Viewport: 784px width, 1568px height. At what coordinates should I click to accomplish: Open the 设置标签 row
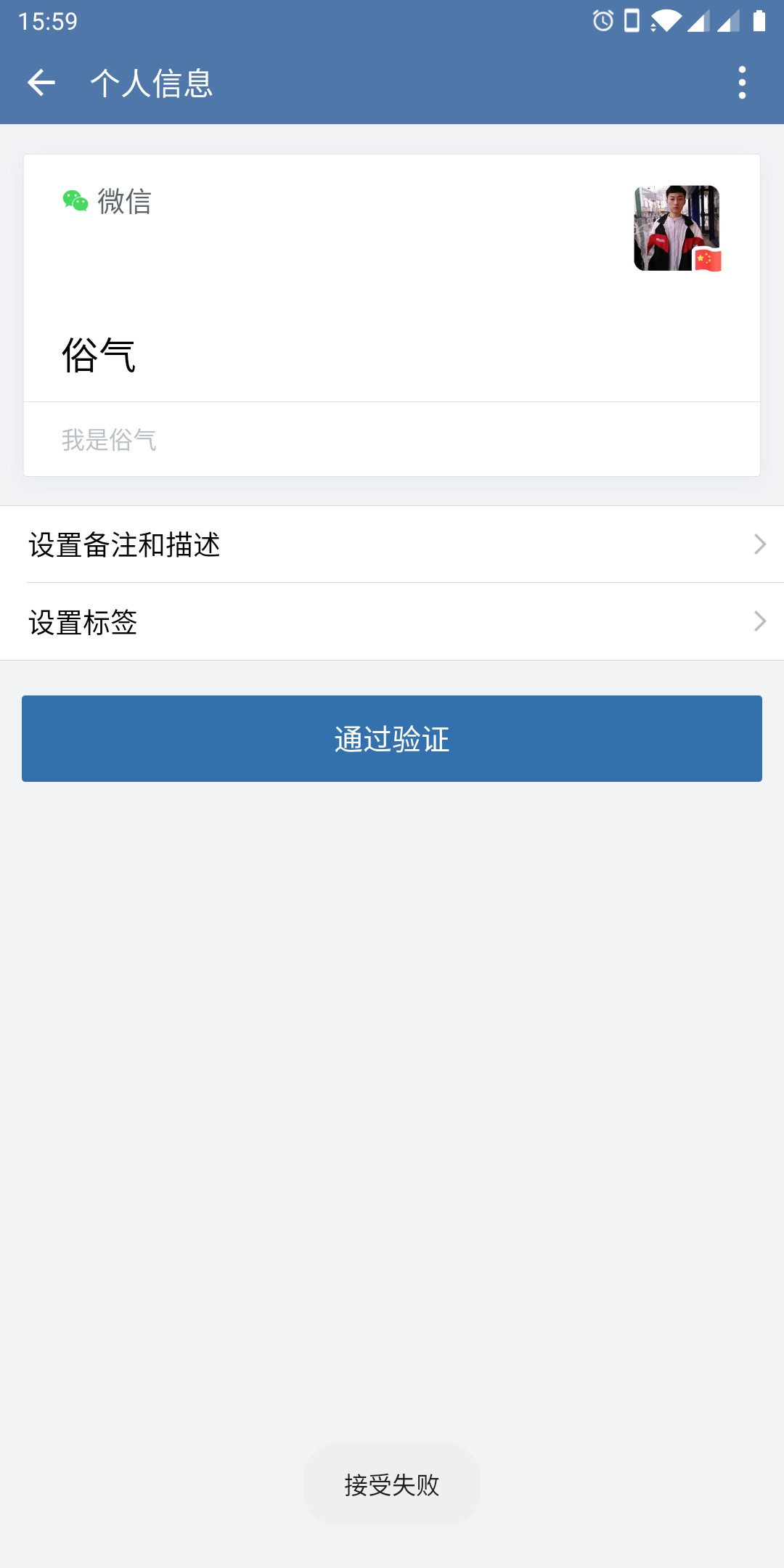point(392,621)
